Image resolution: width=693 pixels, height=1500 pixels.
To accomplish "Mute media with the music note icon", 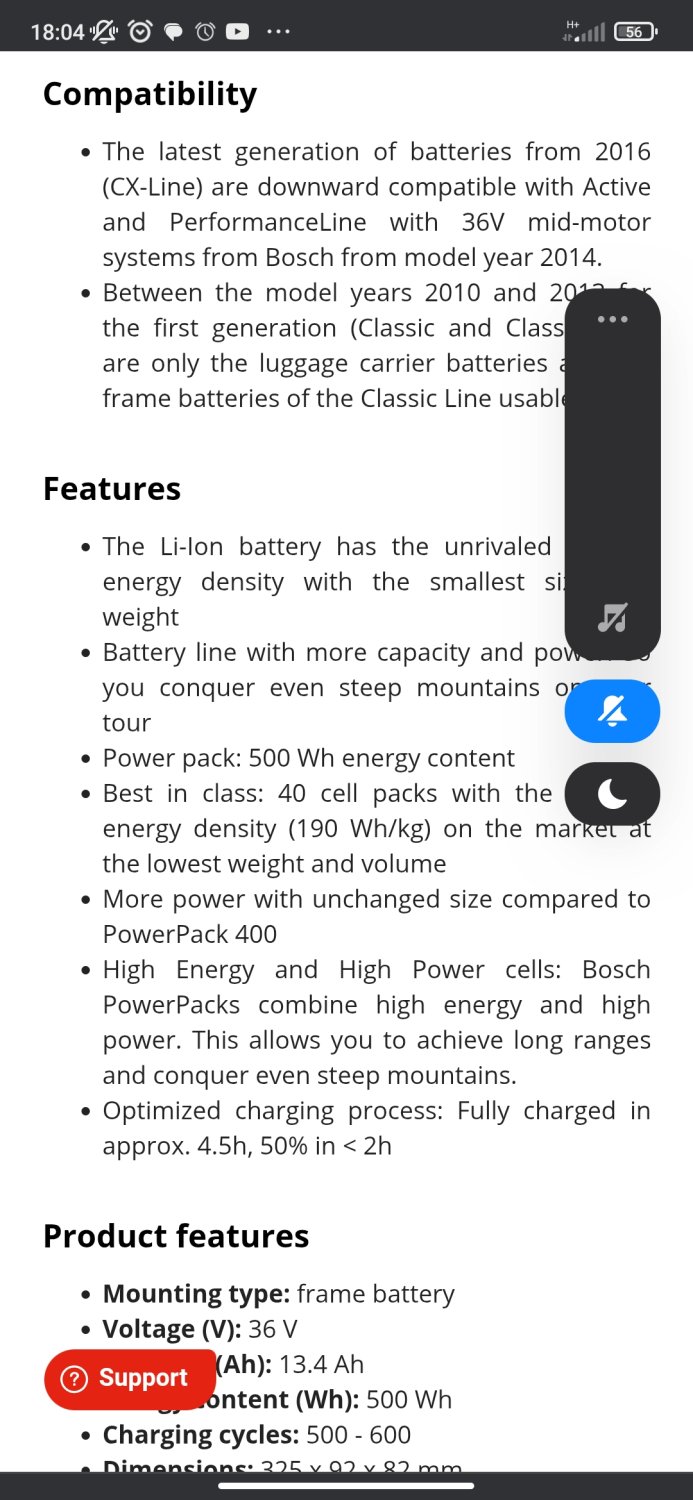I will coord(612,618).
